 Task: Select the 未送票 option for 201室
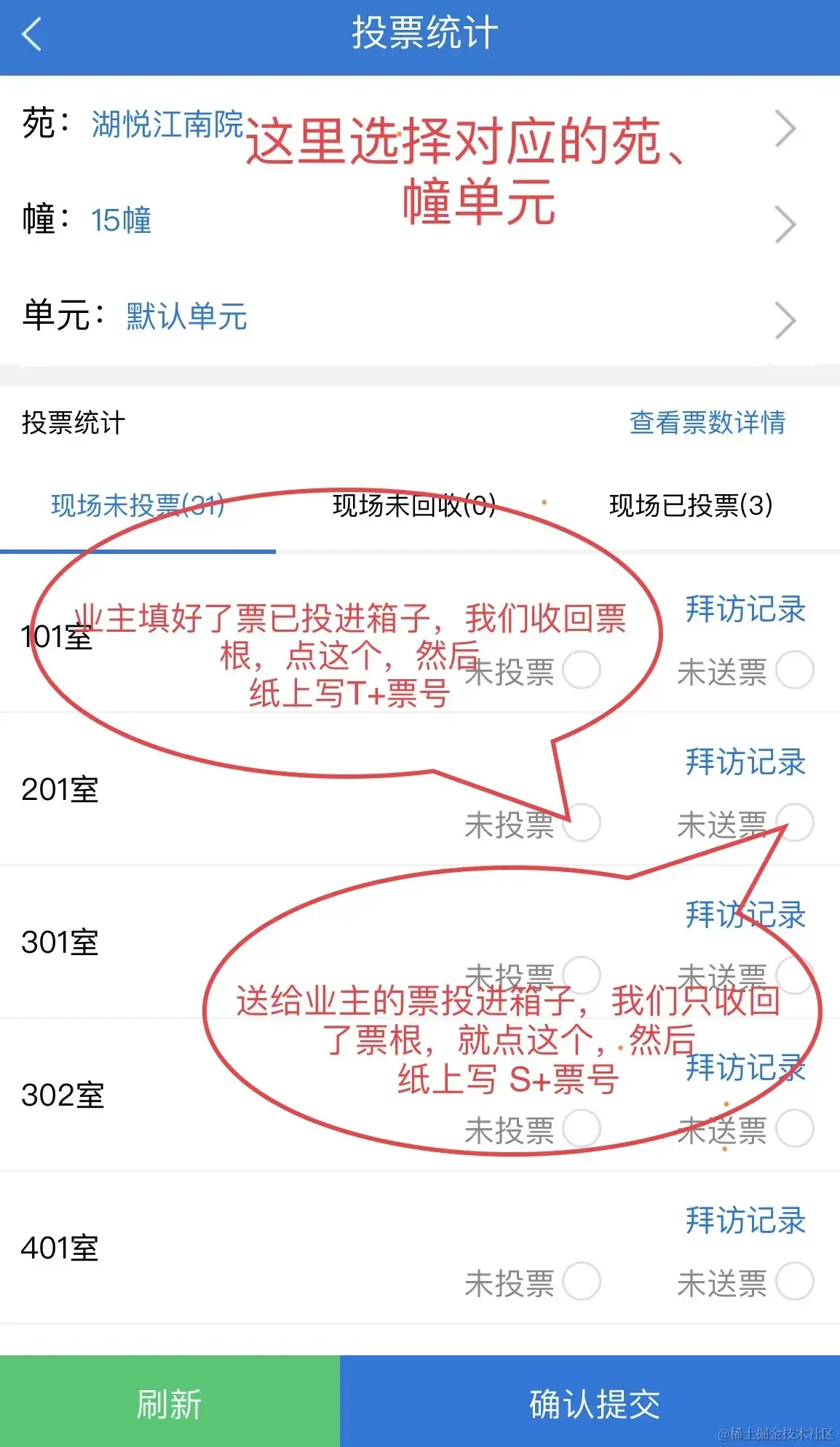click(794, 823)
